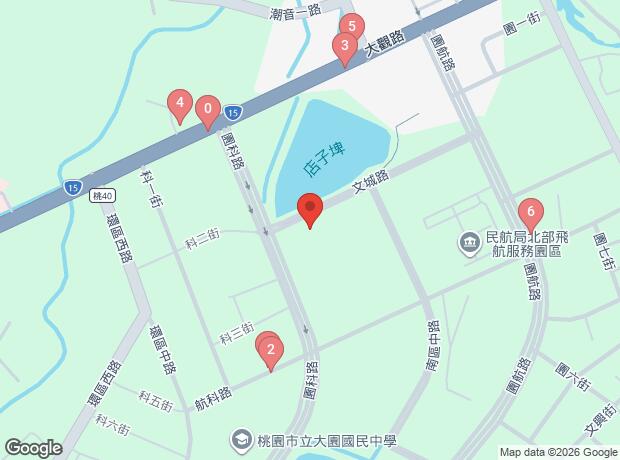This screenshot has height=460, width=620.
Task: Tap map marker number 5
Action: 351,26
